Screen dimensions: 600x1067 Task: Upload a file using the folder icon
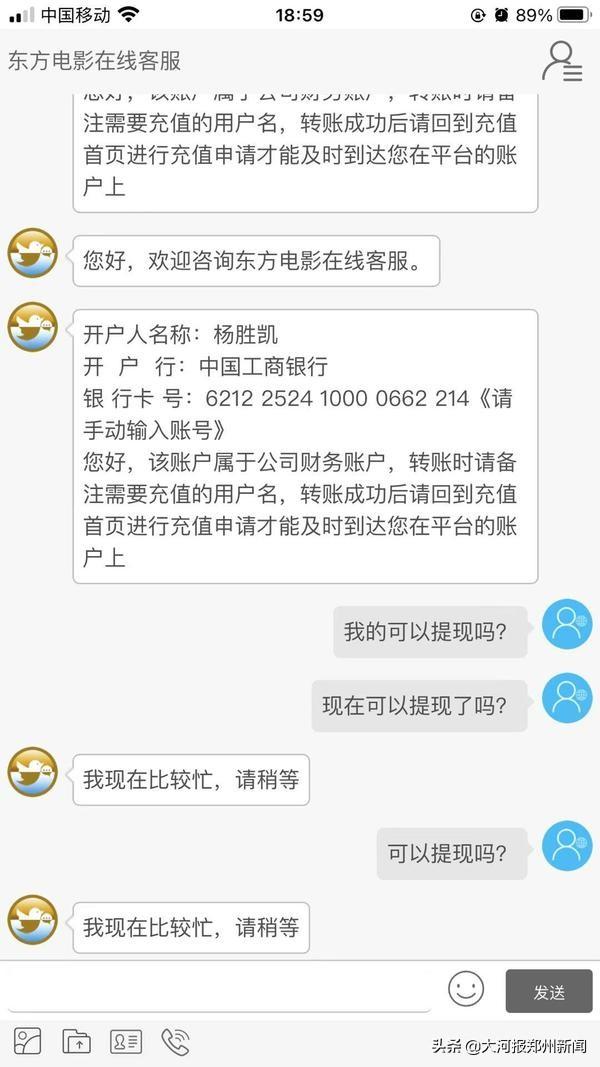(76, 1041)
